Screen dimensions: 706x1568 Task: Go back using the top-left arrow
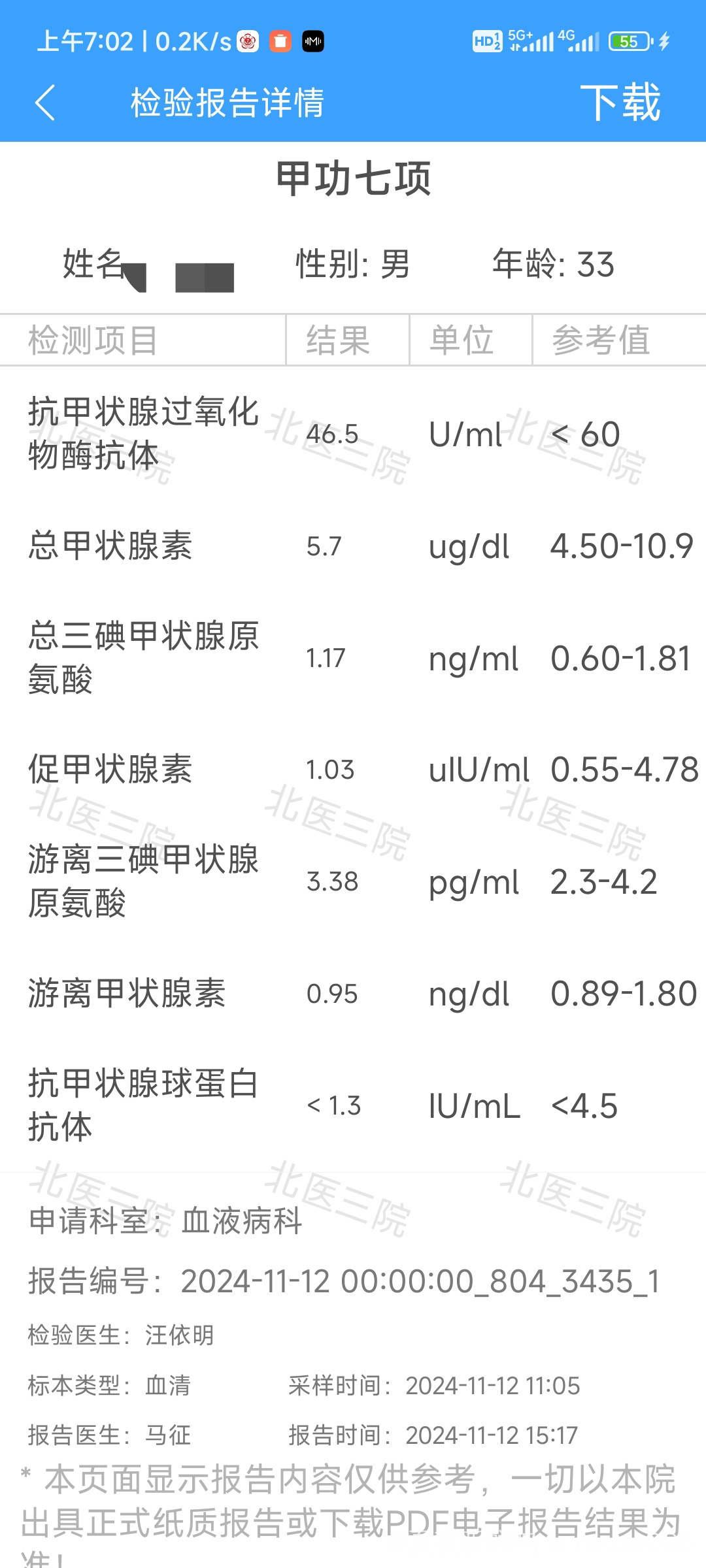[45, 103]
